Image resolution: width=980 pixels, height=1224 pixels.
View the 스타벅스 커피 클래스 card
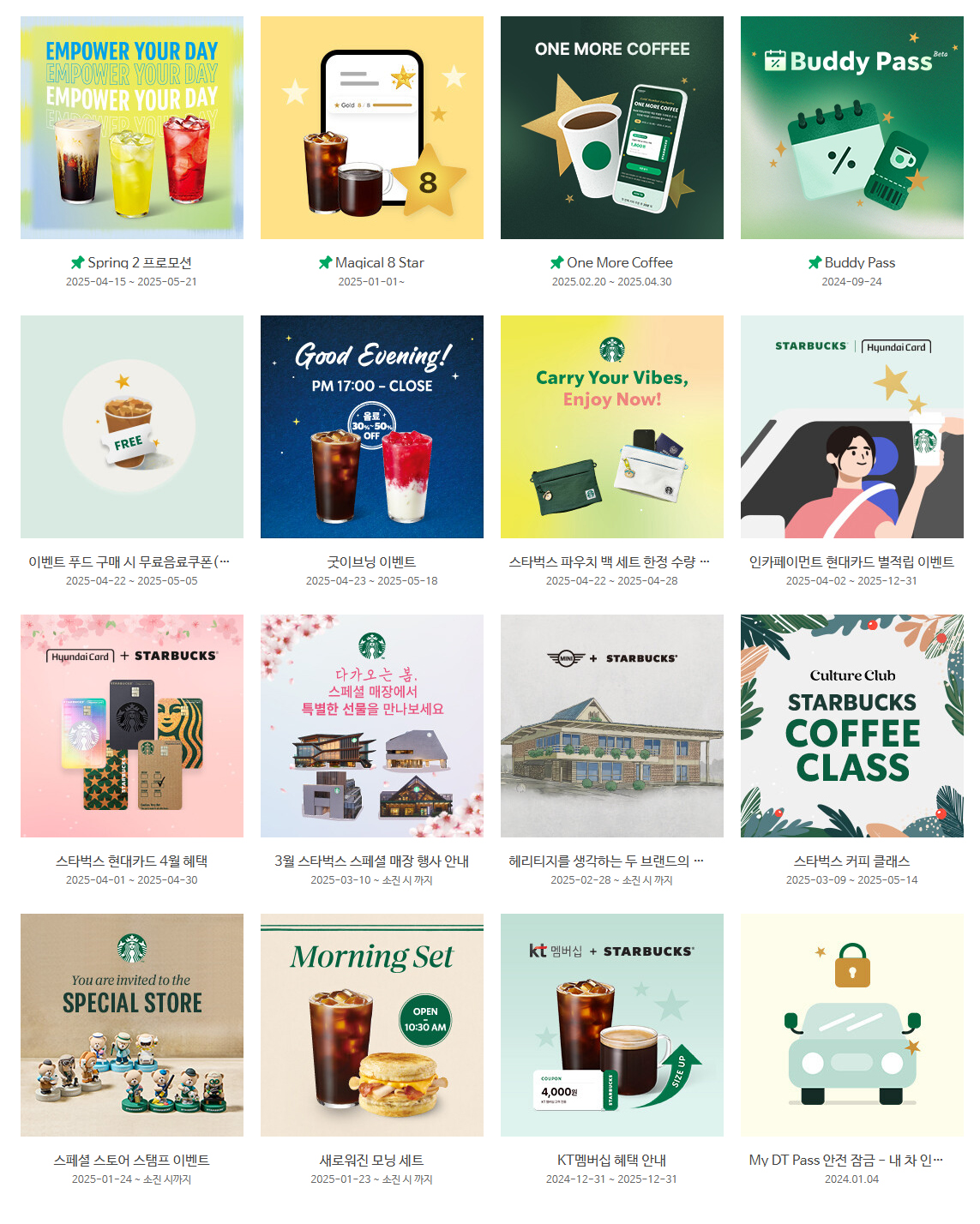(x=852, y=726)
